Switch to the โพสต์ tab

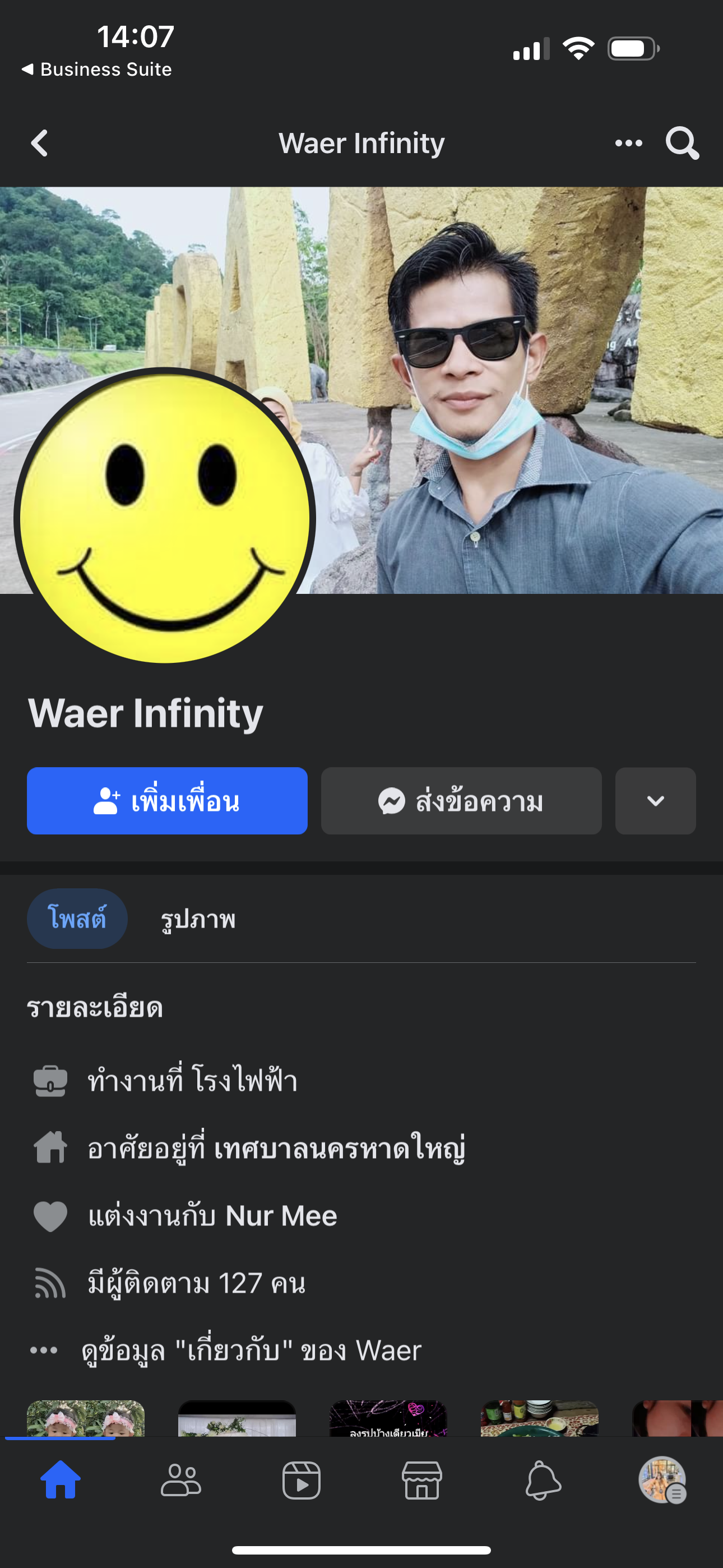point(77,919)
